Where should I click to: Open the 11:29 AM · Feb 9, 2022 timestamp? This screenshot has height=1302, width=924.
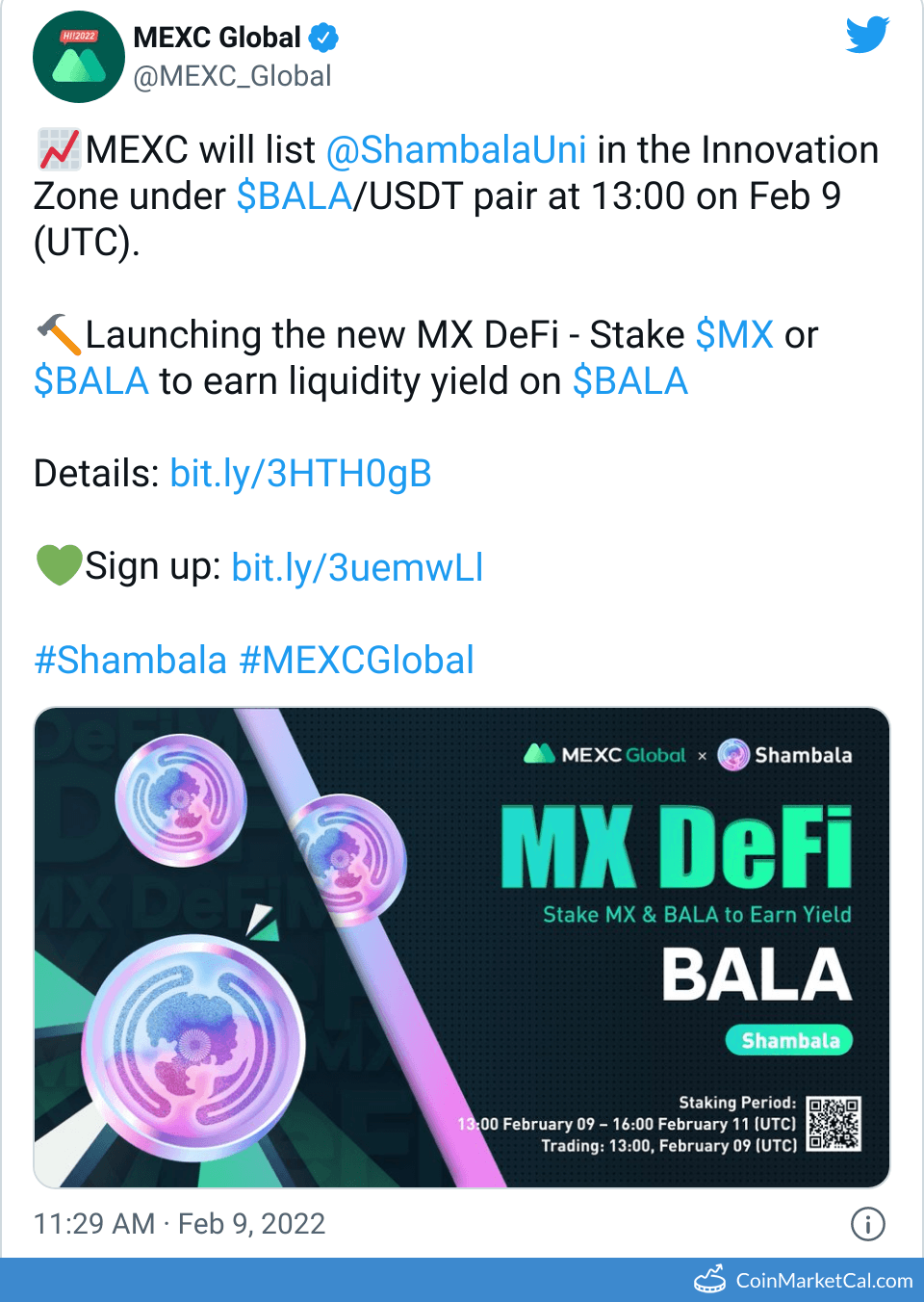click(x=179, y=1224)
